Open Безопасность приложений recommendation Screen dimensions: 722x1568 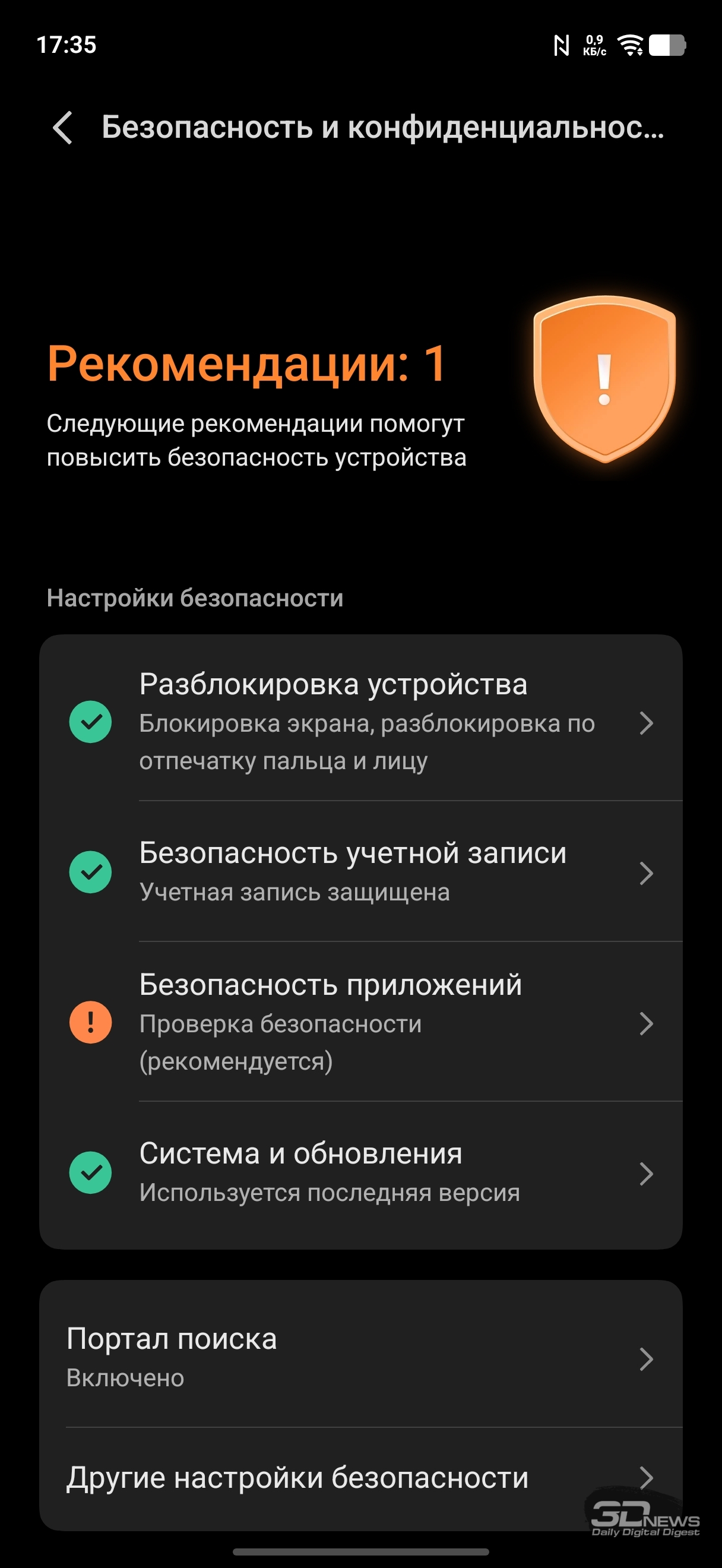tap(360, 1022)
